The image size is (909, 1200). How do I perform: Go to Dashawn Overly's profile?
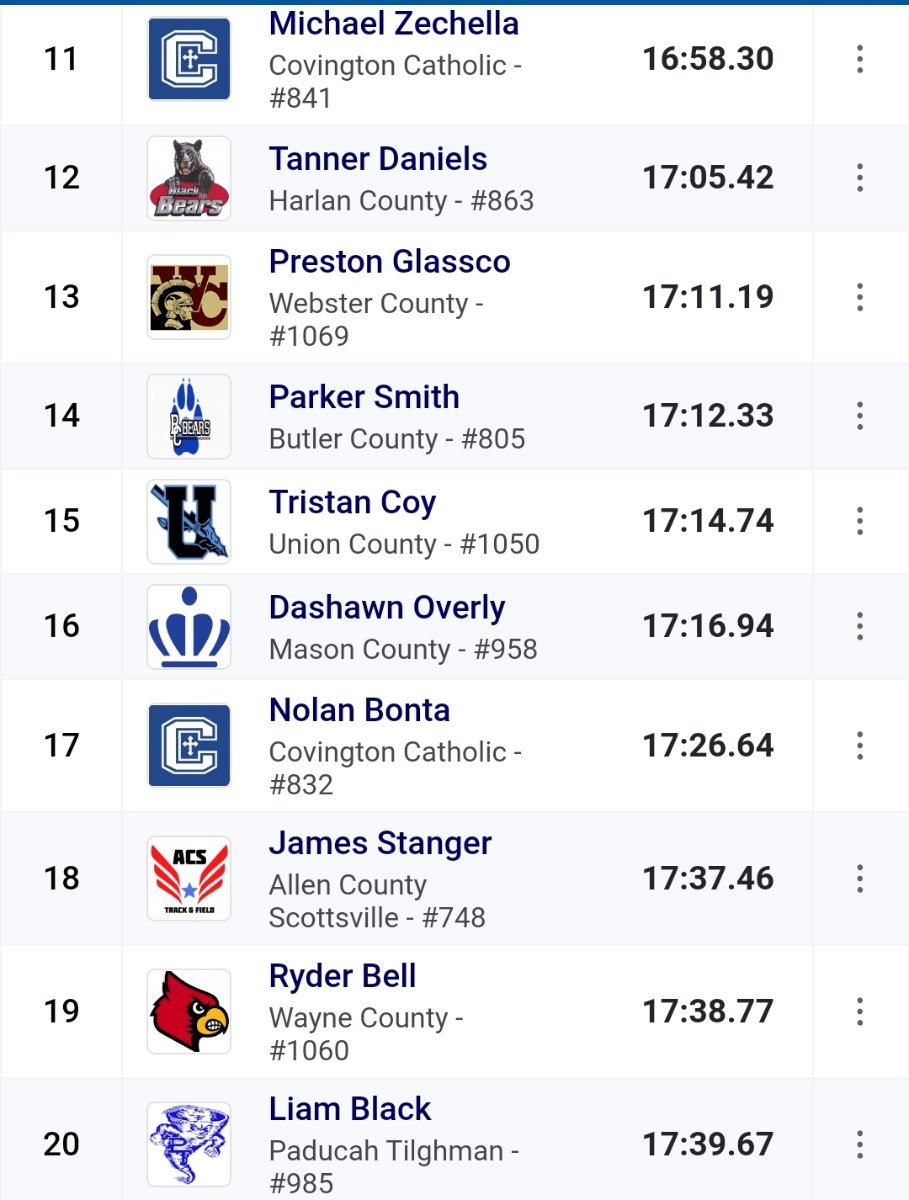click(x=387, y=608)
